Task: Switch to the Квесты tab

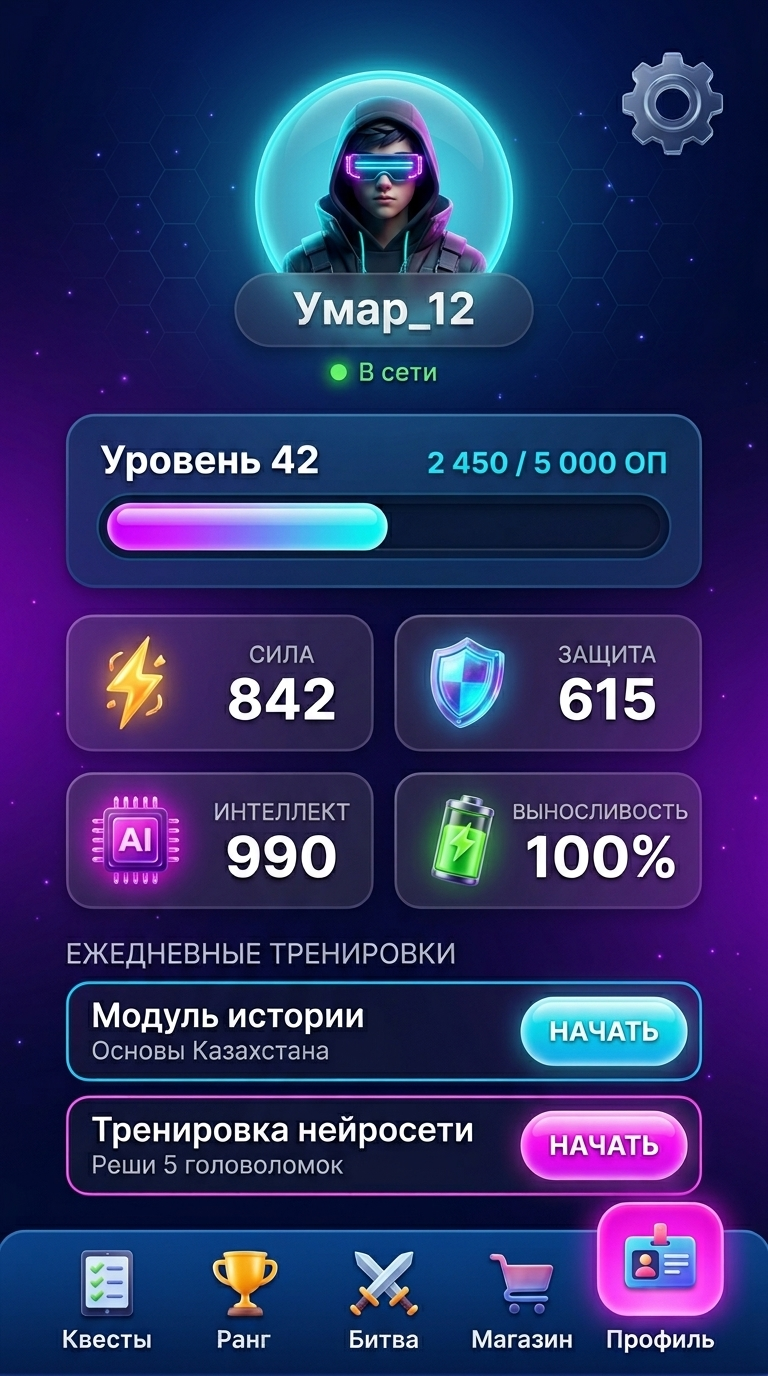Action: click(106, 1299)
